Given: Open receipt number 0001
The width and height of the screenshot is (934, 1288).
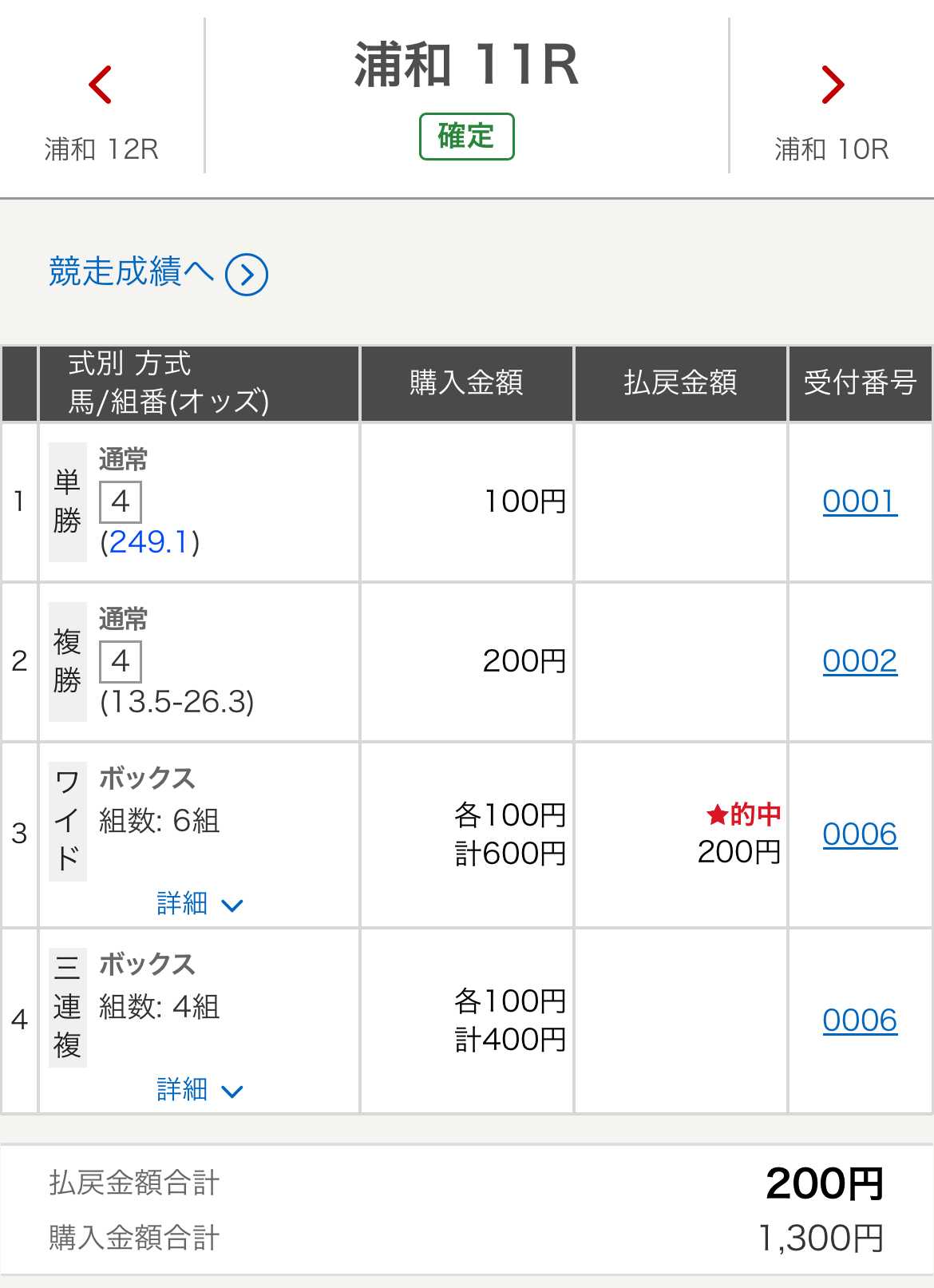Looking at the screenshot, I should coord(860,501).
